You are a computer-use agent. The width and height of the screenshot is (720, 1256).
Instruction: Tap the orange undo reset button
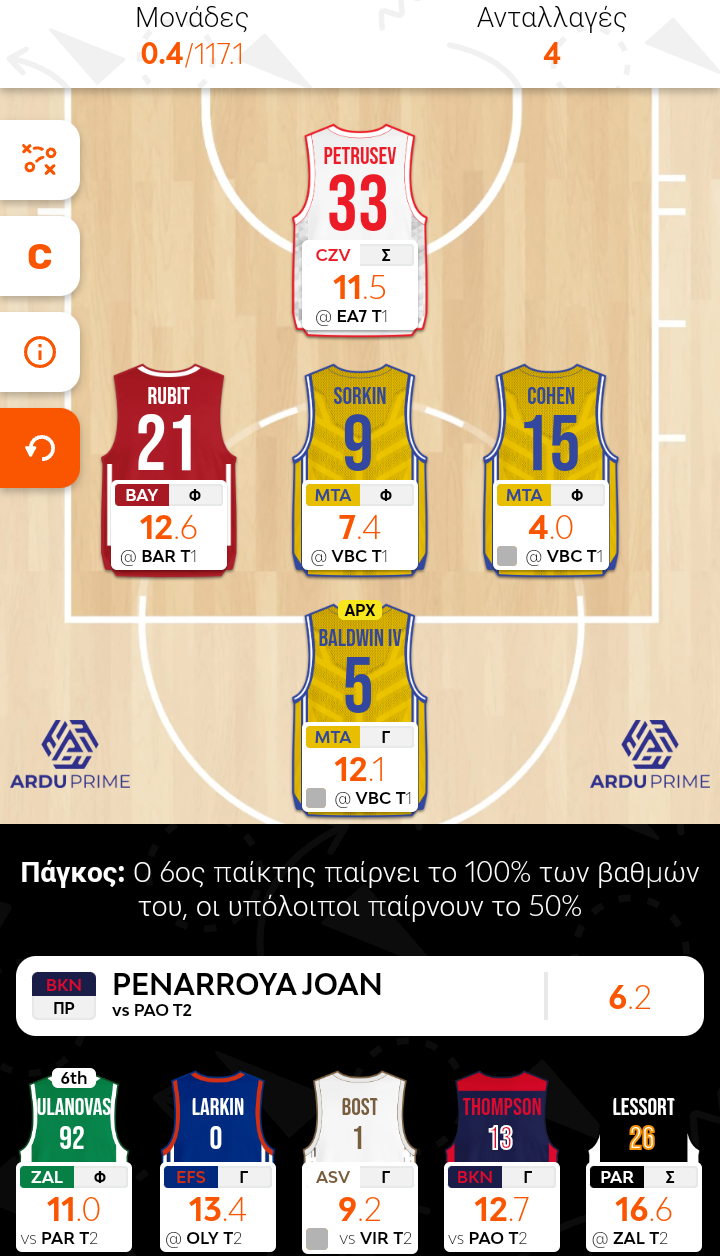[39, 448]
